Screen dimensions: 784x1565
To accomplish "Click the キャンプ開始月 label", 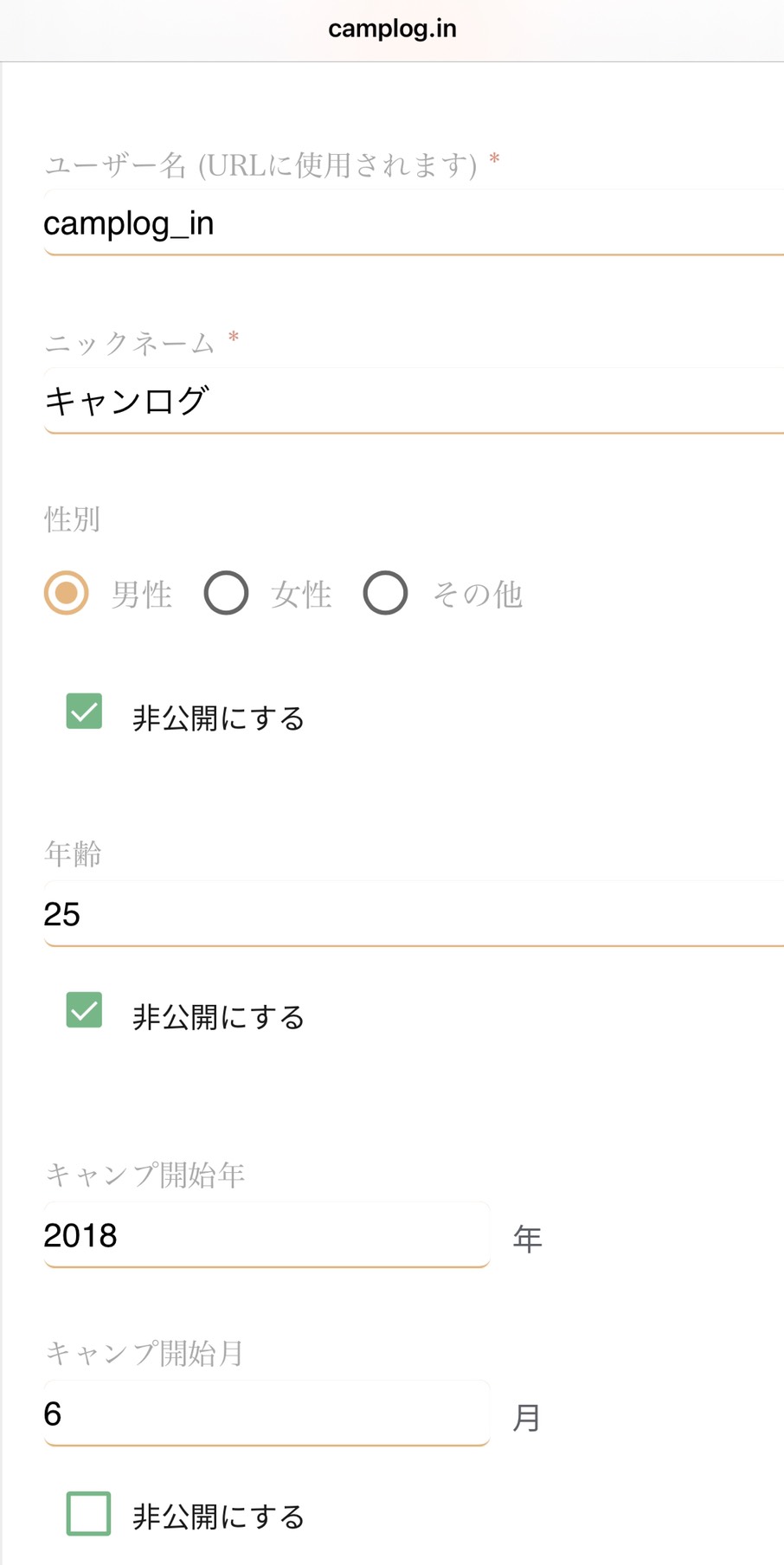I will coord(144,1353).
